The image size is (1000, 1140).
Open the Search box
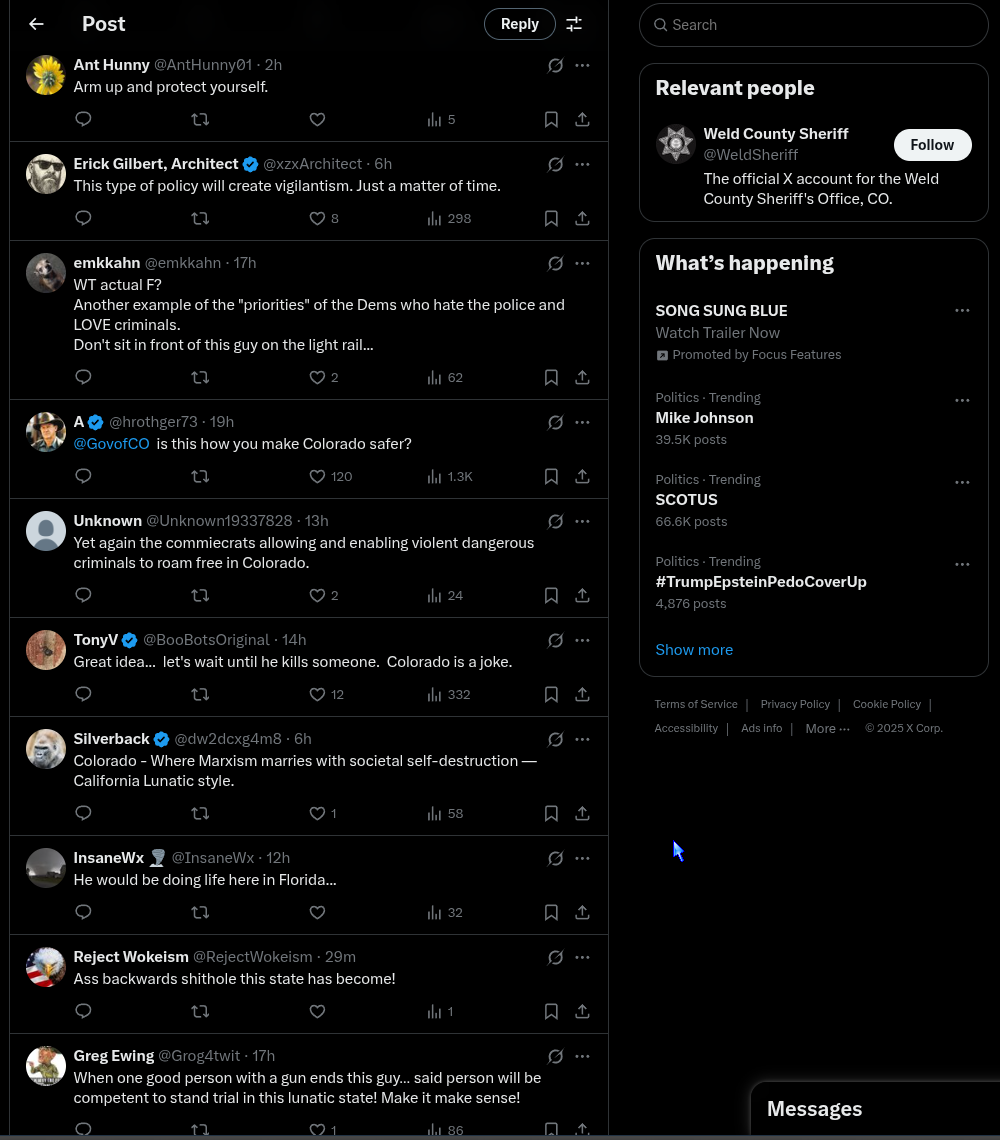click(813, 25)
